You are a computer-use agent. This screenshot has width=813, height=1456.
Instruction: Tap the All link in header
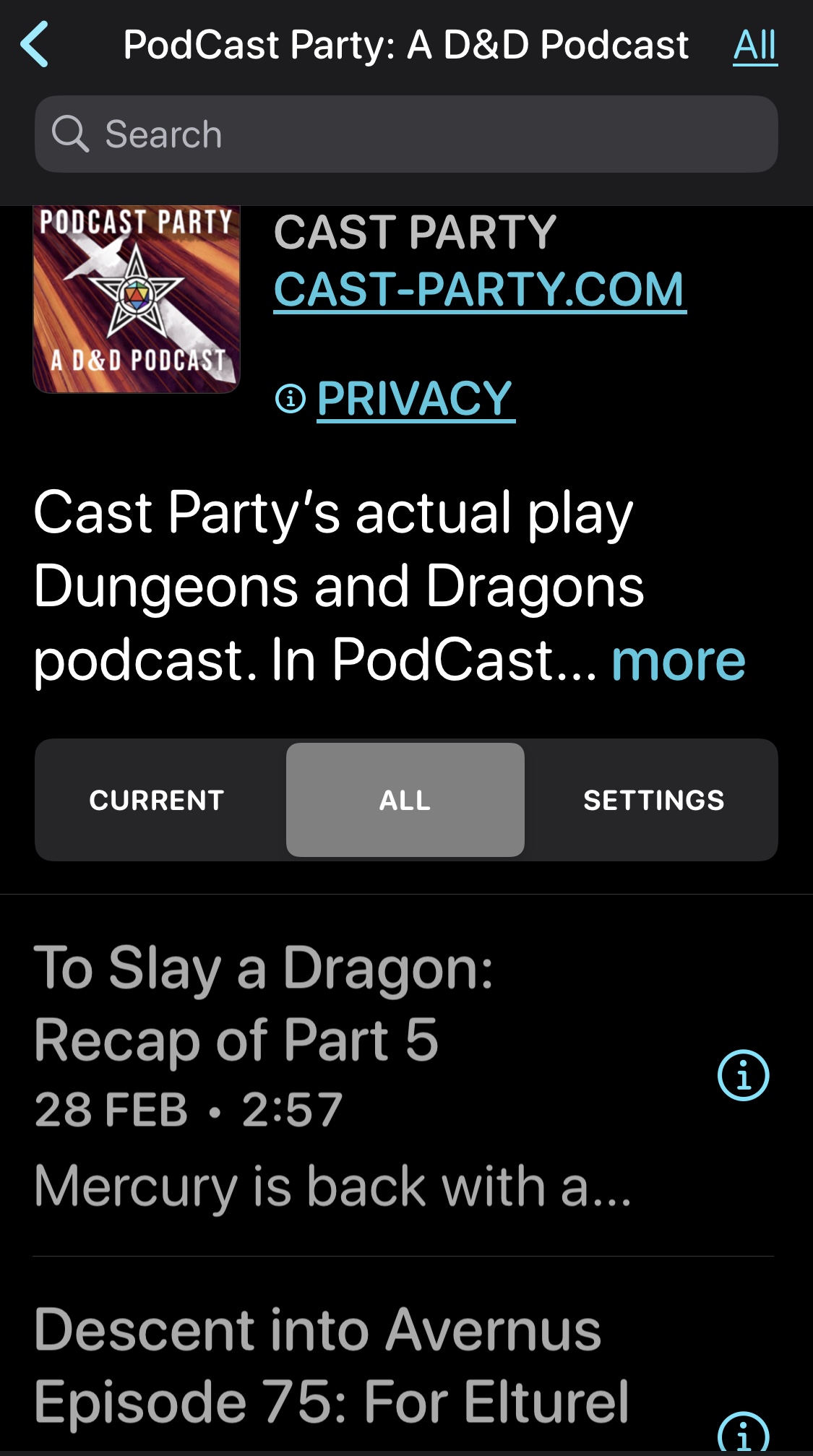click(x=754, y=46)
